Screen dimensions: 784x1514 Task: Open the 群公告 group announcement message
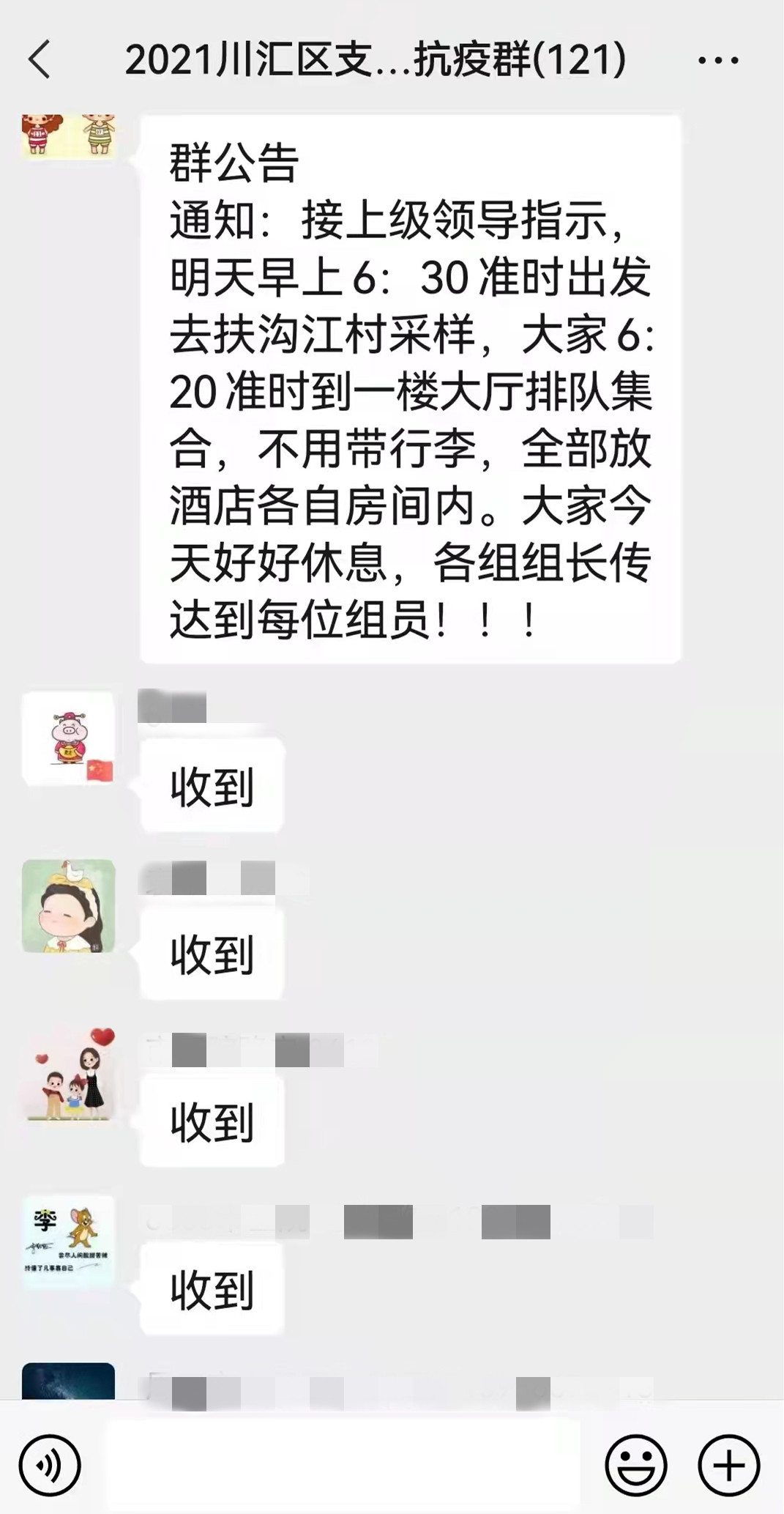point(410,388)
